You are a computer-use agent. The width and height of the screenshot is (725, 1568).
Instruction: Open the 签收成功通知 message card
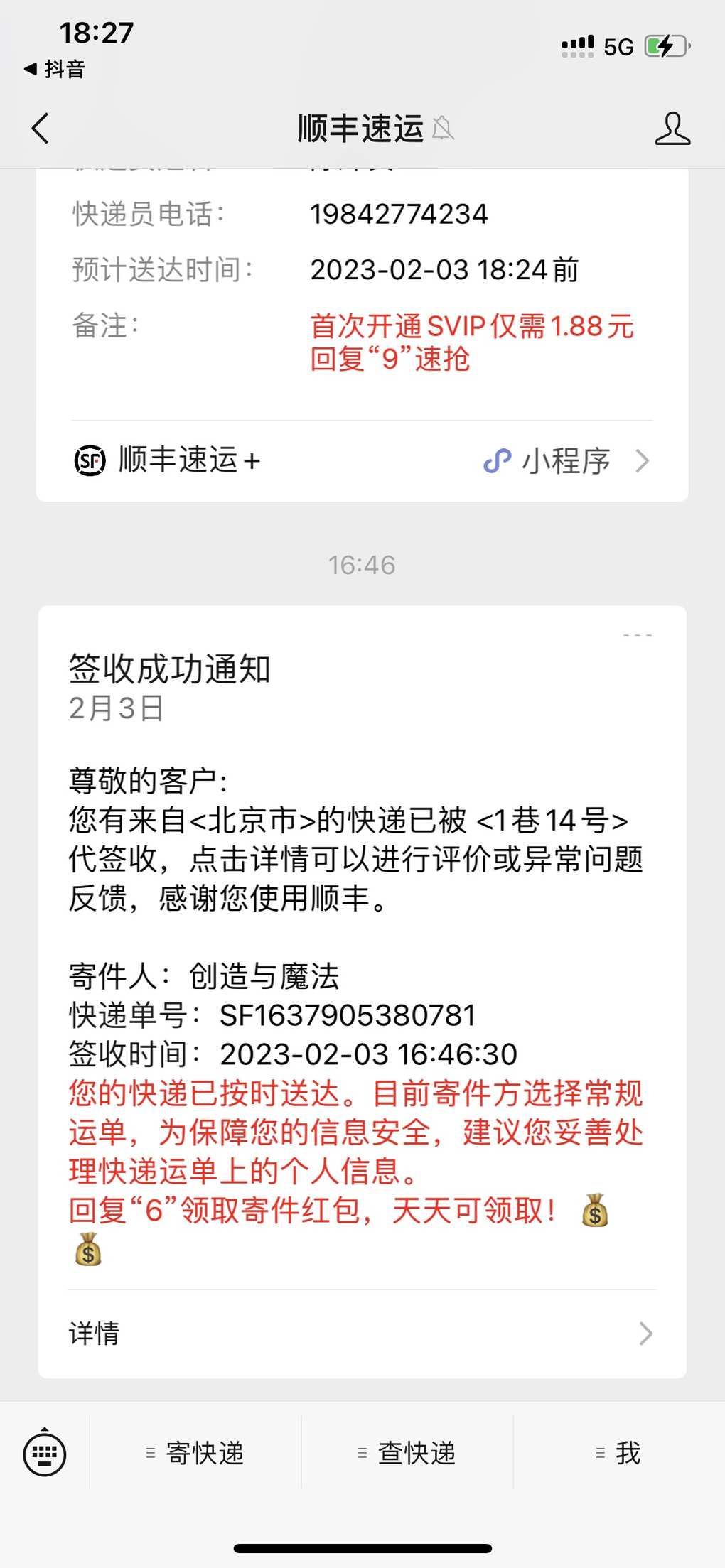tap(362, 992)
